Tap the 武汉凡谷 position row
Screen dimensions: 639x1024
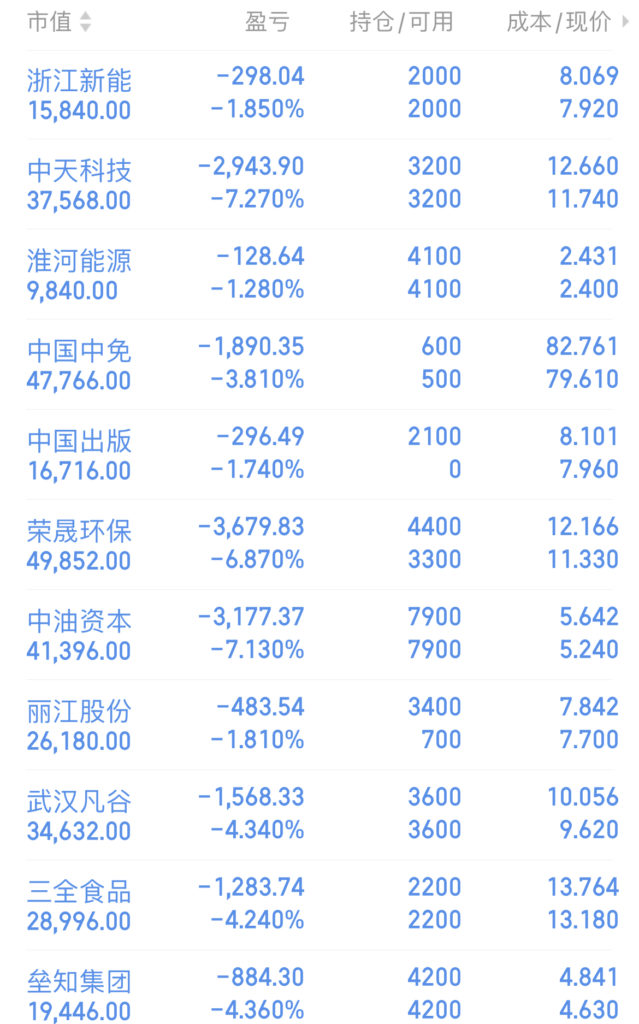pyautogui.click(x=322, y=815)
